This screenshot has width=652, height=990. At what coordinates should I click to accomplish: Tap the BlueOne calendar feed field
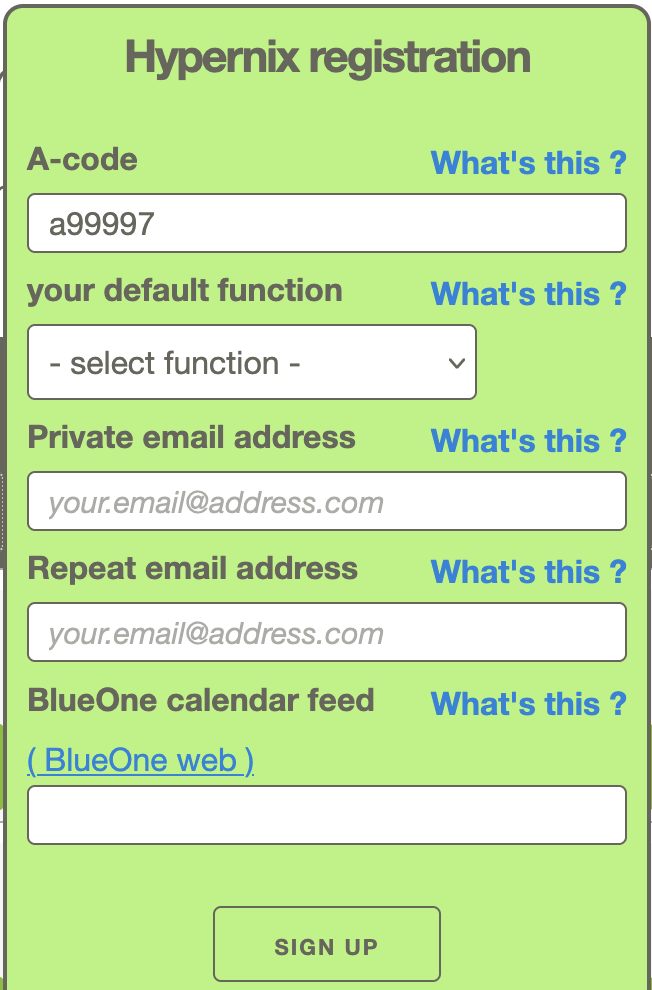(x=326, y=815)
